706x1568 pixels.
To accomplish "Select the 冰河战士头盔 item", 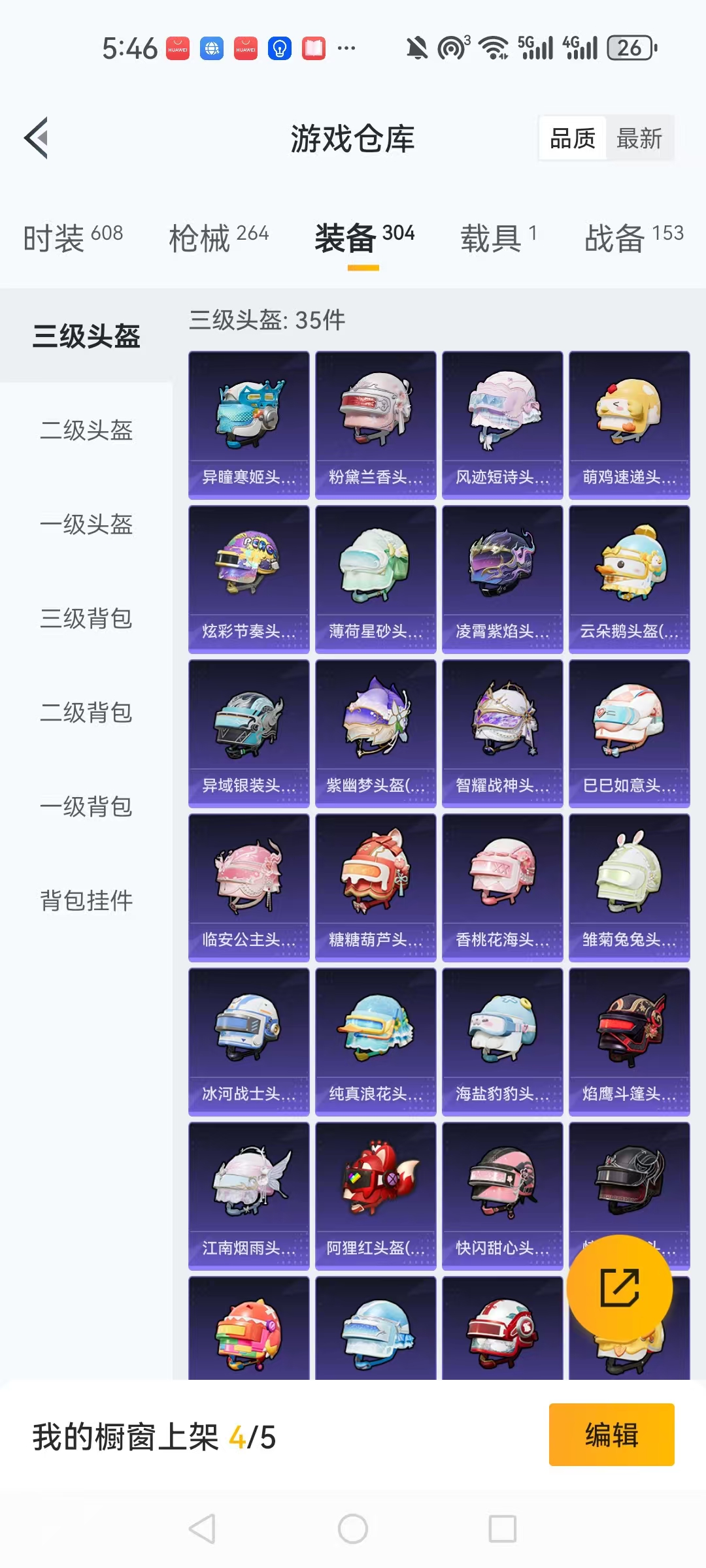I will click(249, 1041).
